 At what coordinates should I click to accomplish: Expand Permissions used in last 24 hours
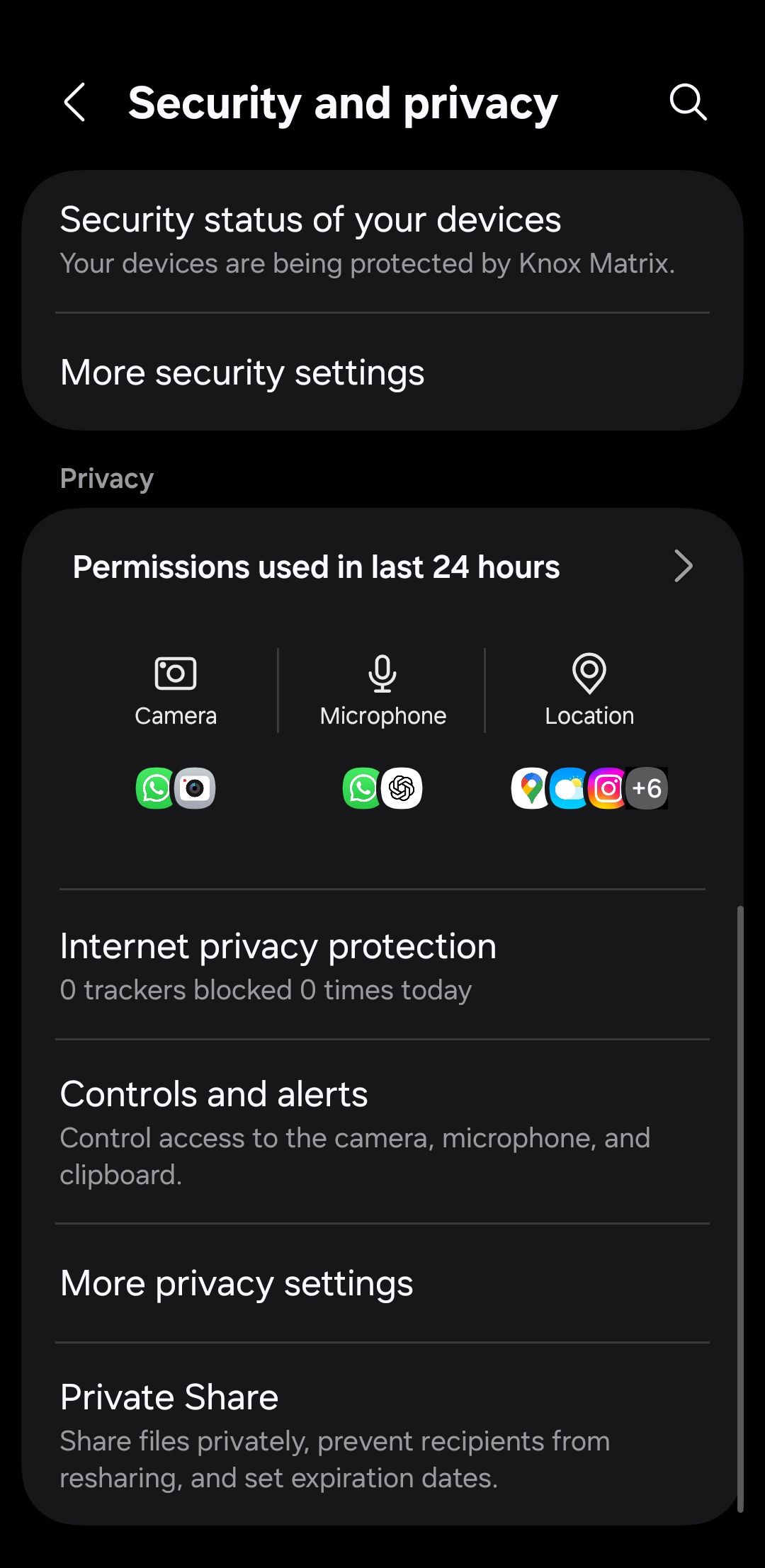[x=382, y=567]
